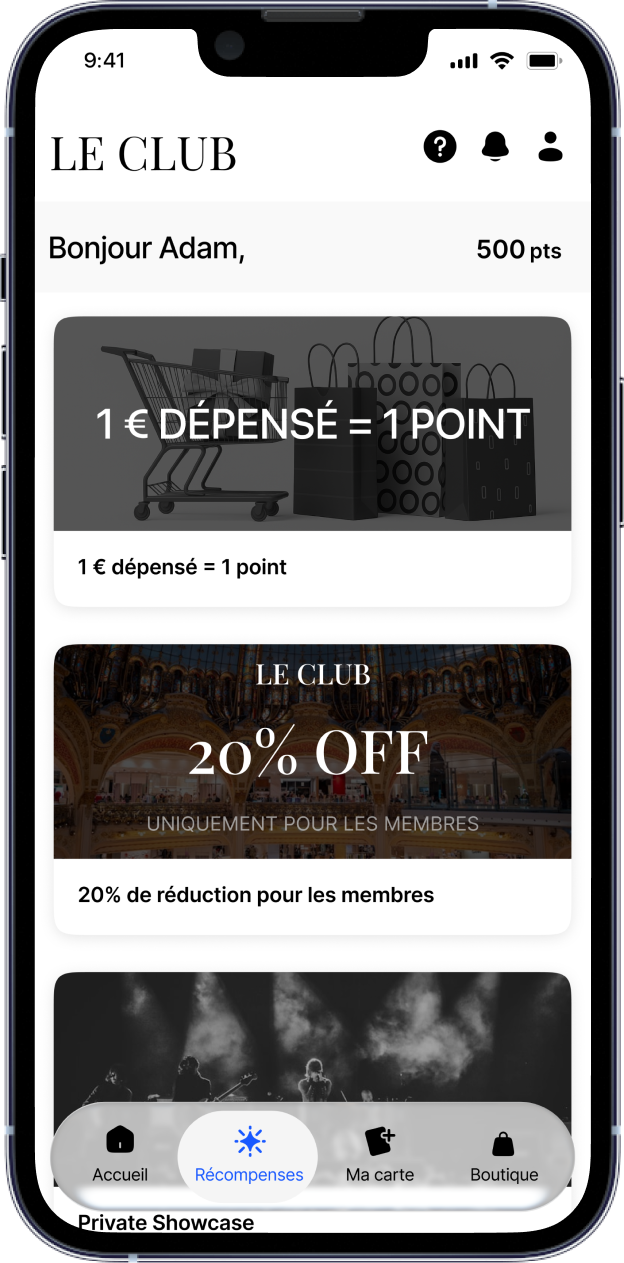This screenshot has width=624, height=1263.
Task: Select the Récompenses tab
Action: tap(248, 1155)
